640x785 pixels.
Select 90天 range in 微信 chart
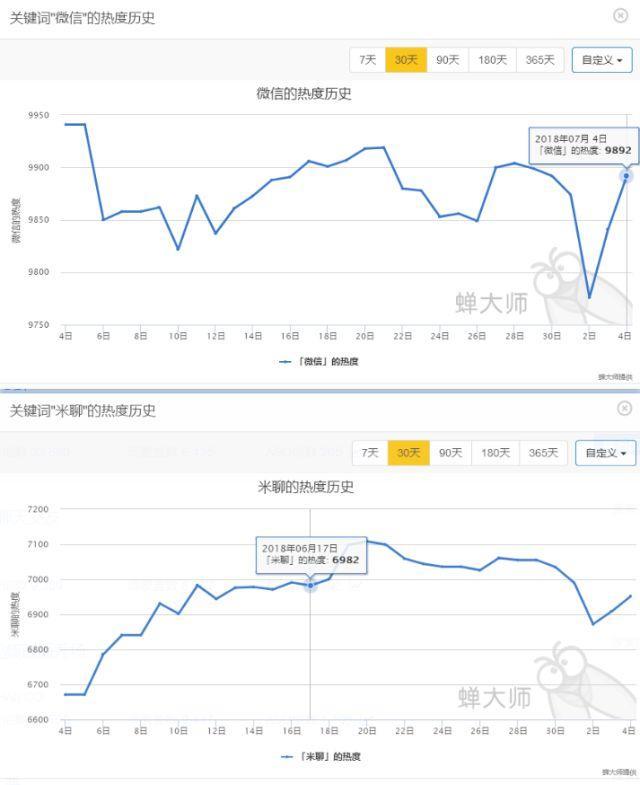(x=447, y=60)
